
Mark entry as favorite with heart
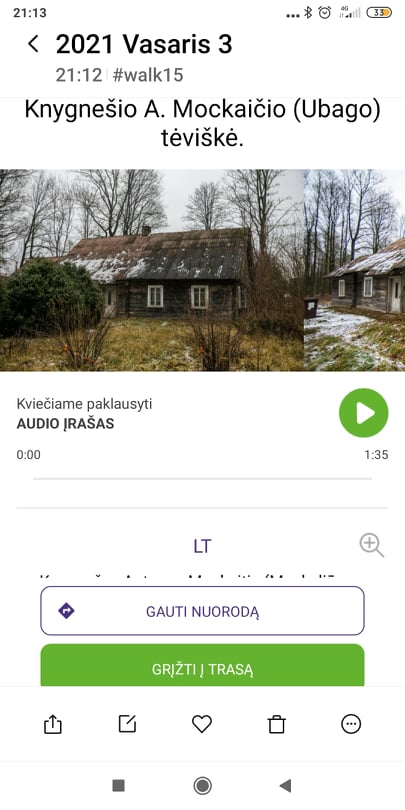coord(202,724)
